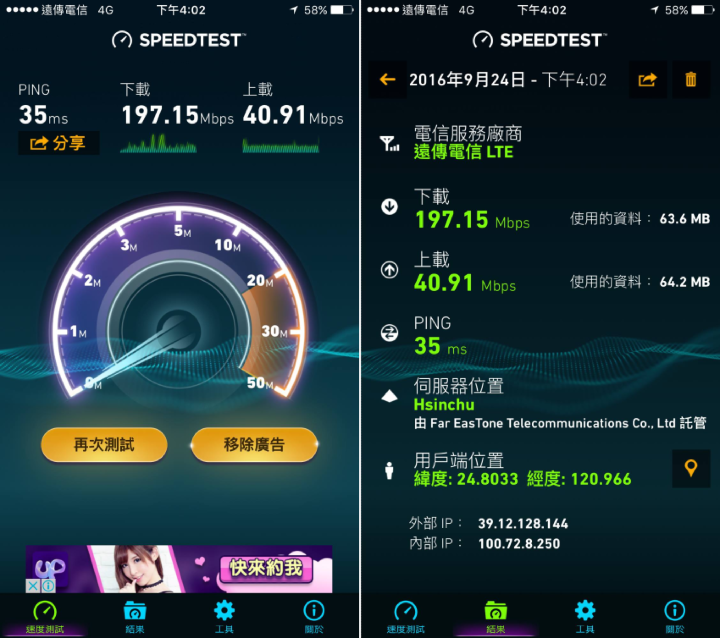Go back using the orange arrow beside the date
Image resolution: width=720 pixels, height=638 pixels.
(x=387, y=80)
